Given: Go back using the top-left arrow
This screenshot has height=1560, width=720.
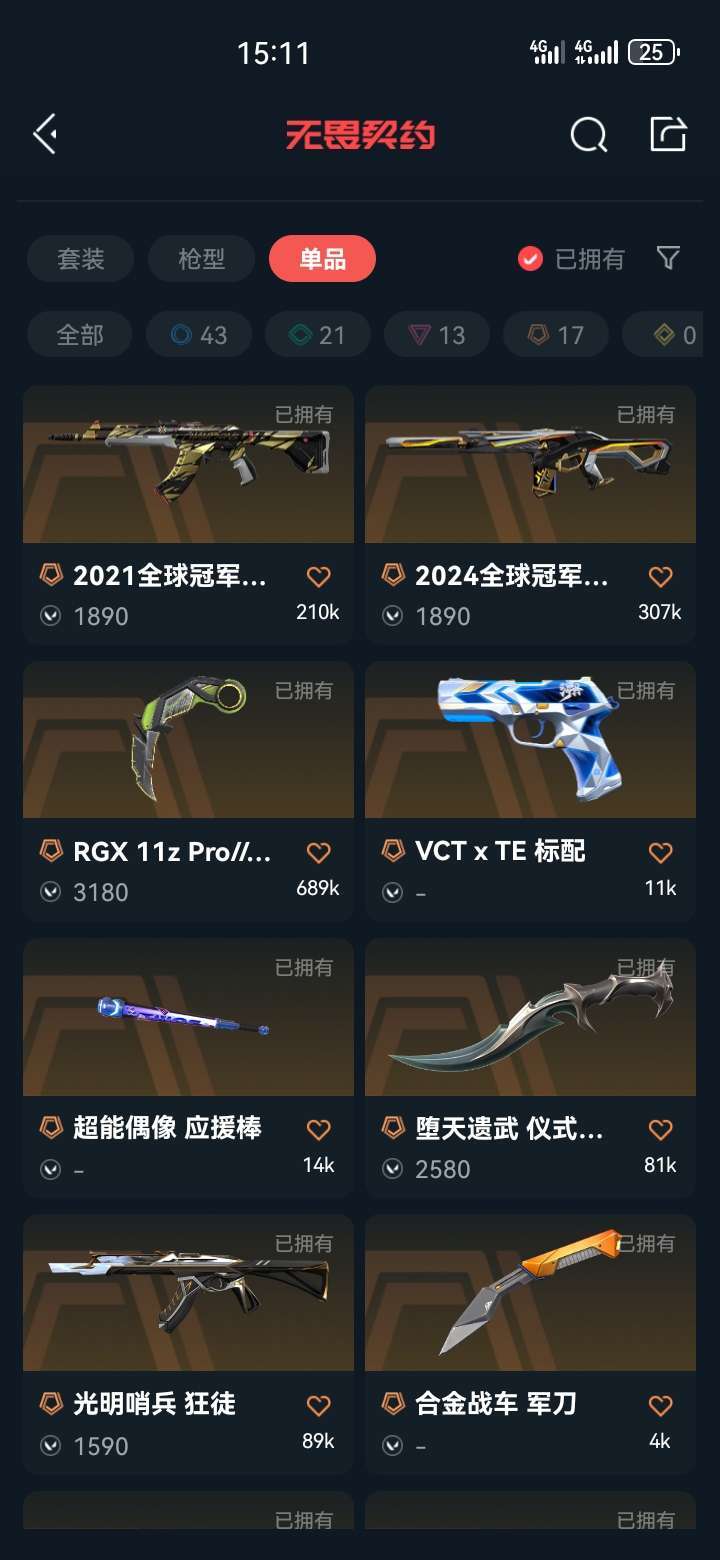Looking at the screenshot, I should 45,134.
